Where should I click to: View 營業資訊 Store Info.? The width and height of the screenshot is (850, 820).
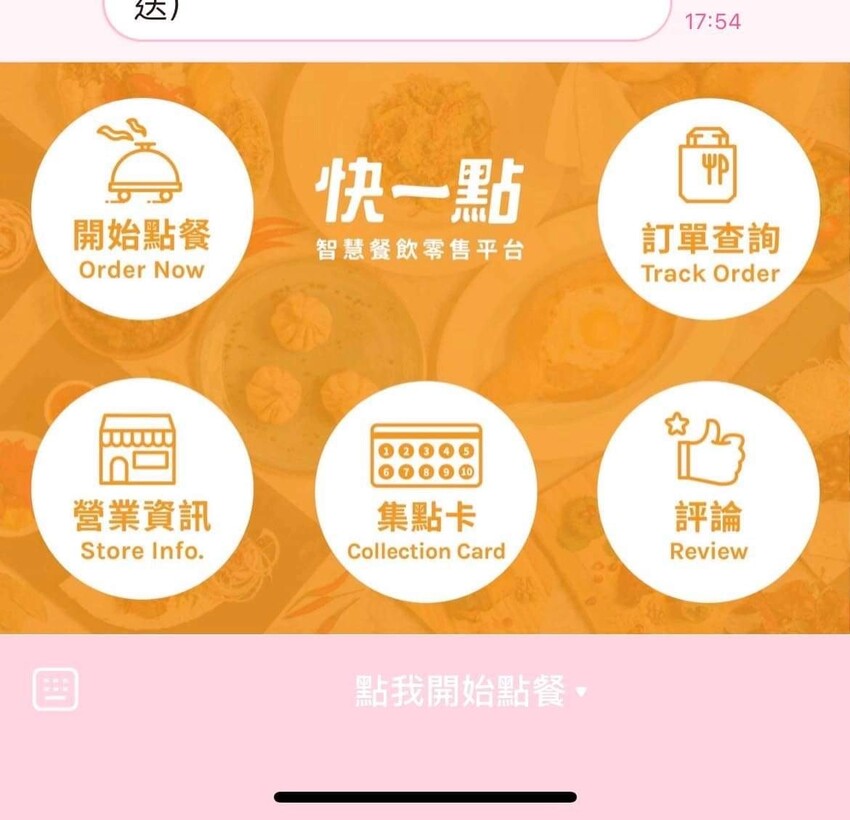[x=142, y=490]
